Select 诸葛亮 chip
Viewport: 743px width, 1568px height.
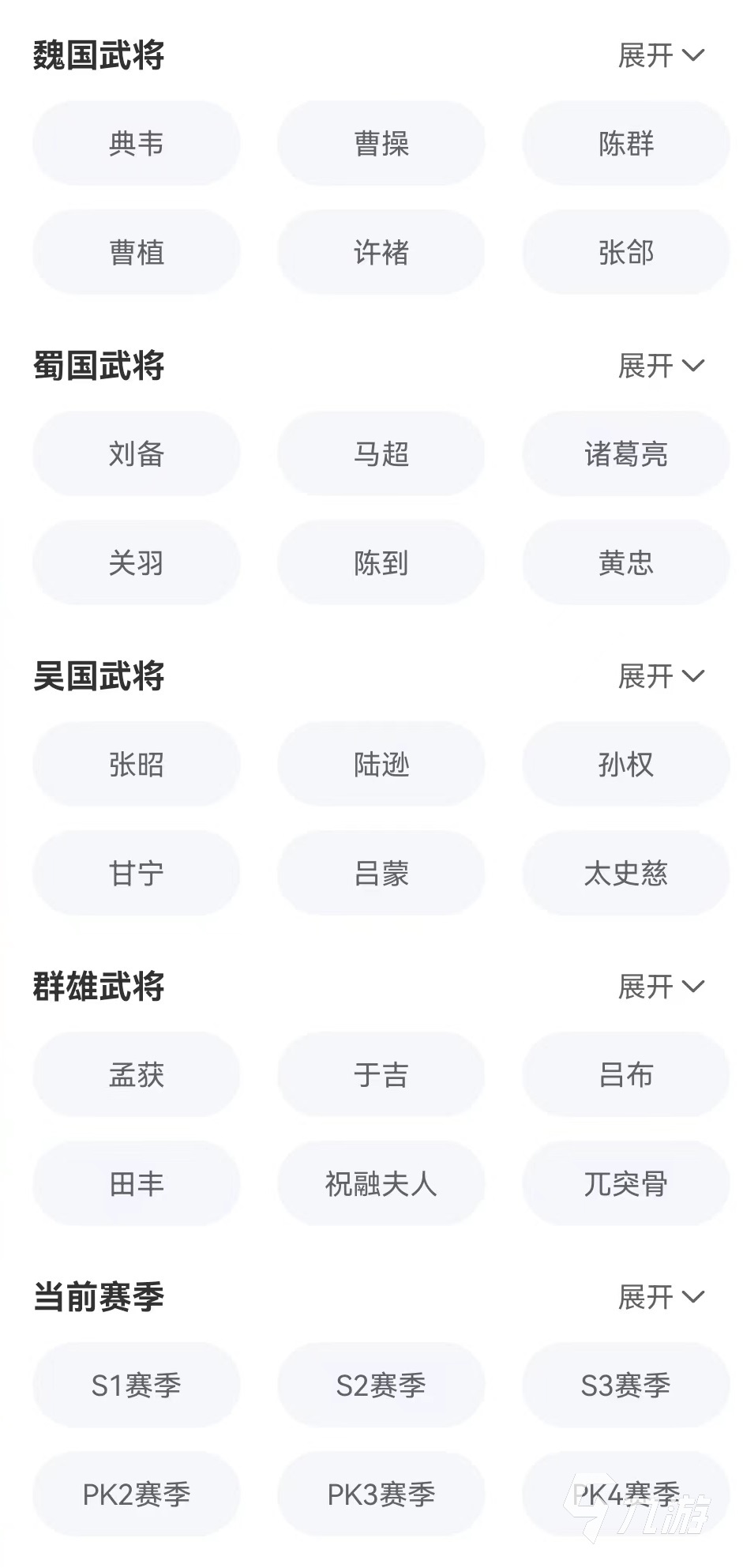coord(625,454)
